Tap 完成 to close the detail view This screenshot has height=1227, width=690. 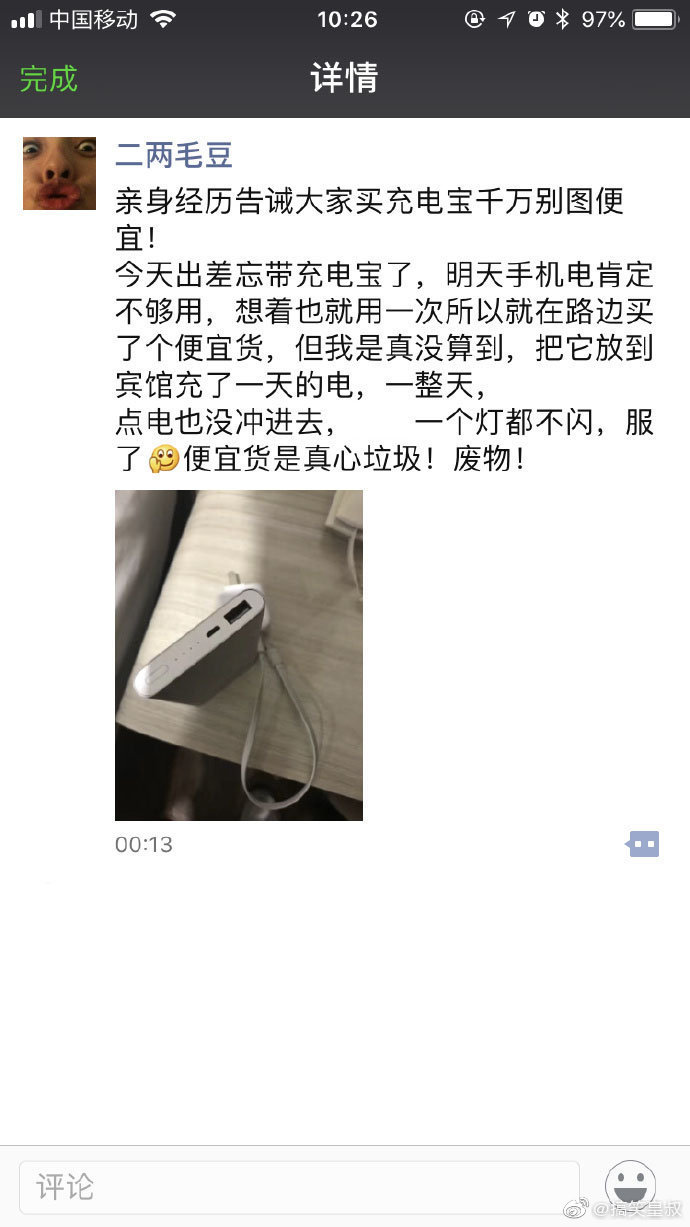pyautogui.click(x=49, y=79)
